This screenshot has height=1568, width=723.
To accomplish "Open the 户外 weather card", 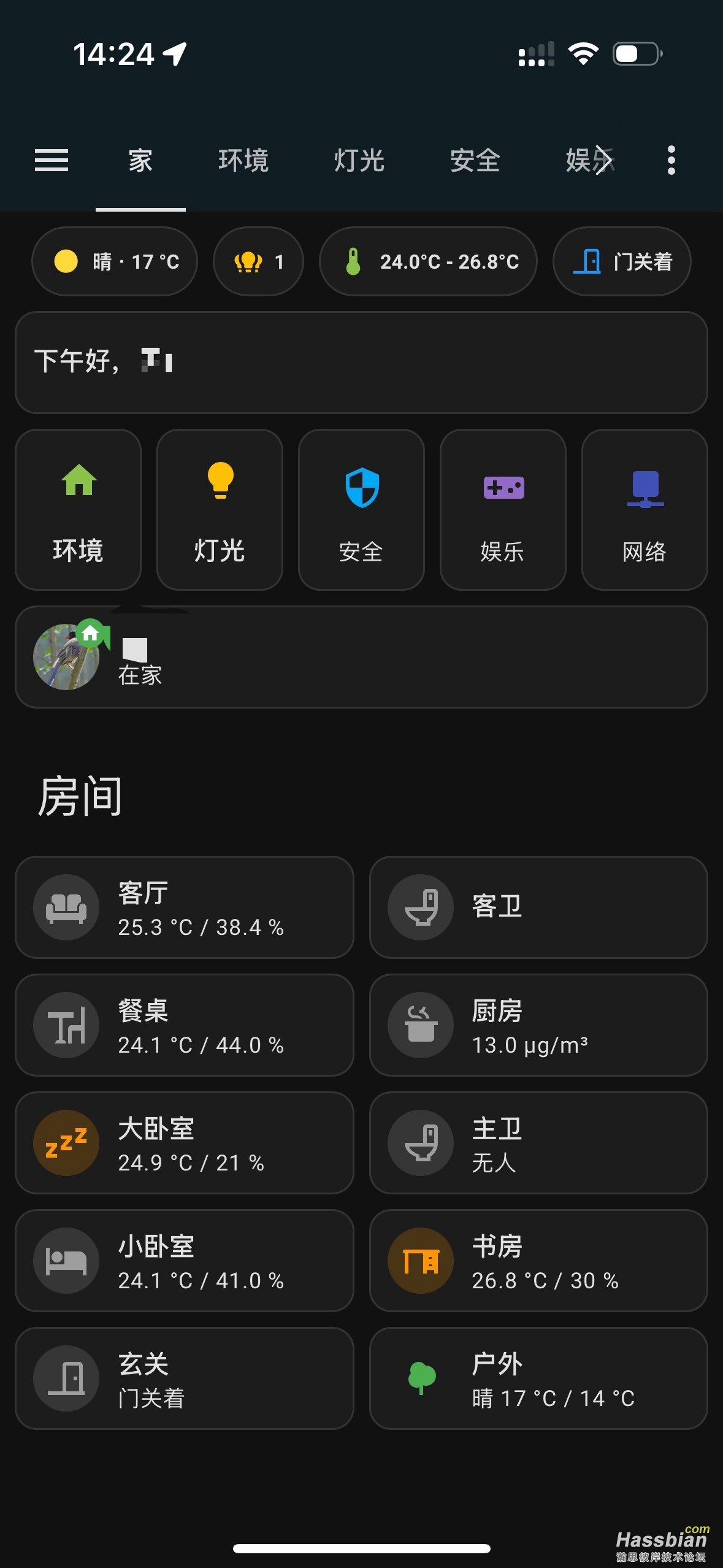I will pos(538,1378).
